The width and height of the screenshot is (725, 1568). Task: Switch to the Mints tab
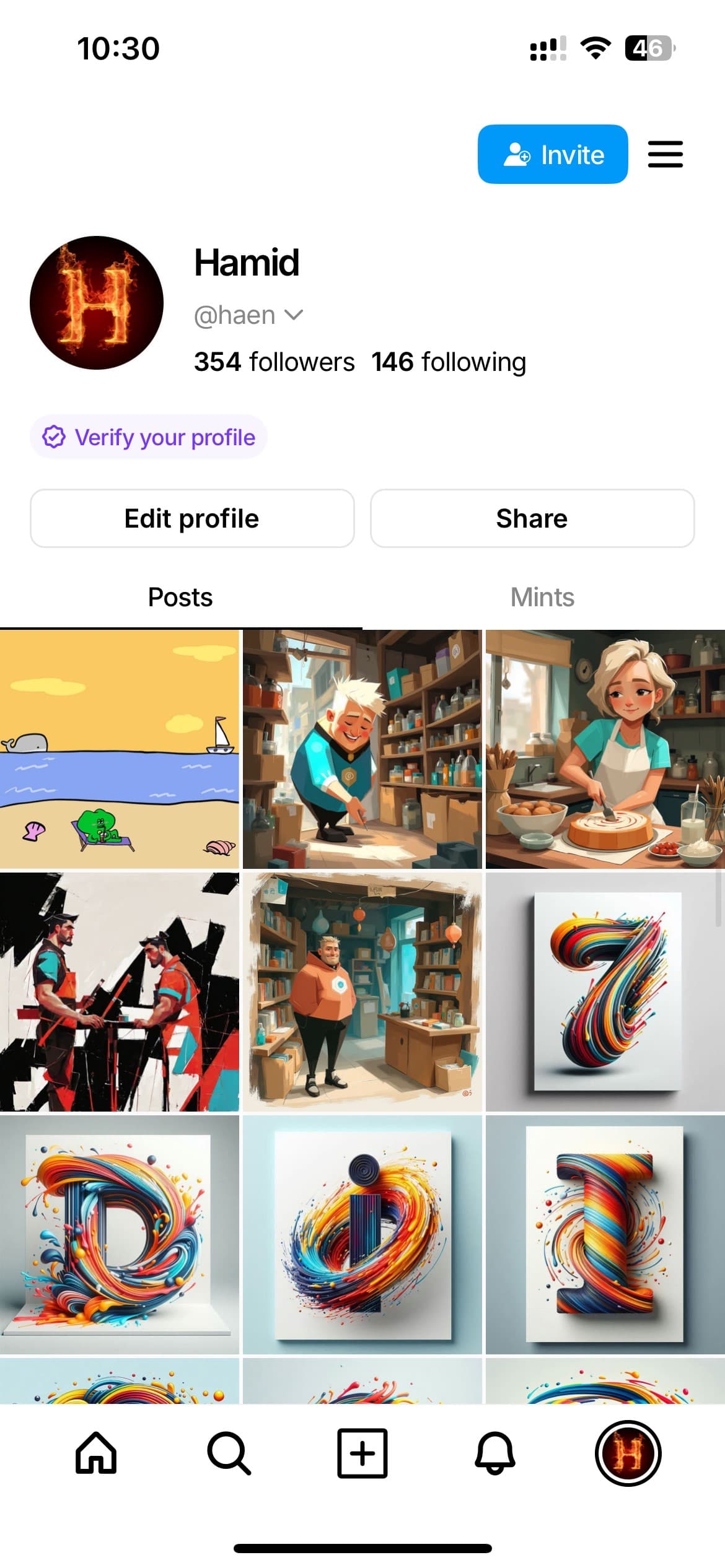click(542, 596)
